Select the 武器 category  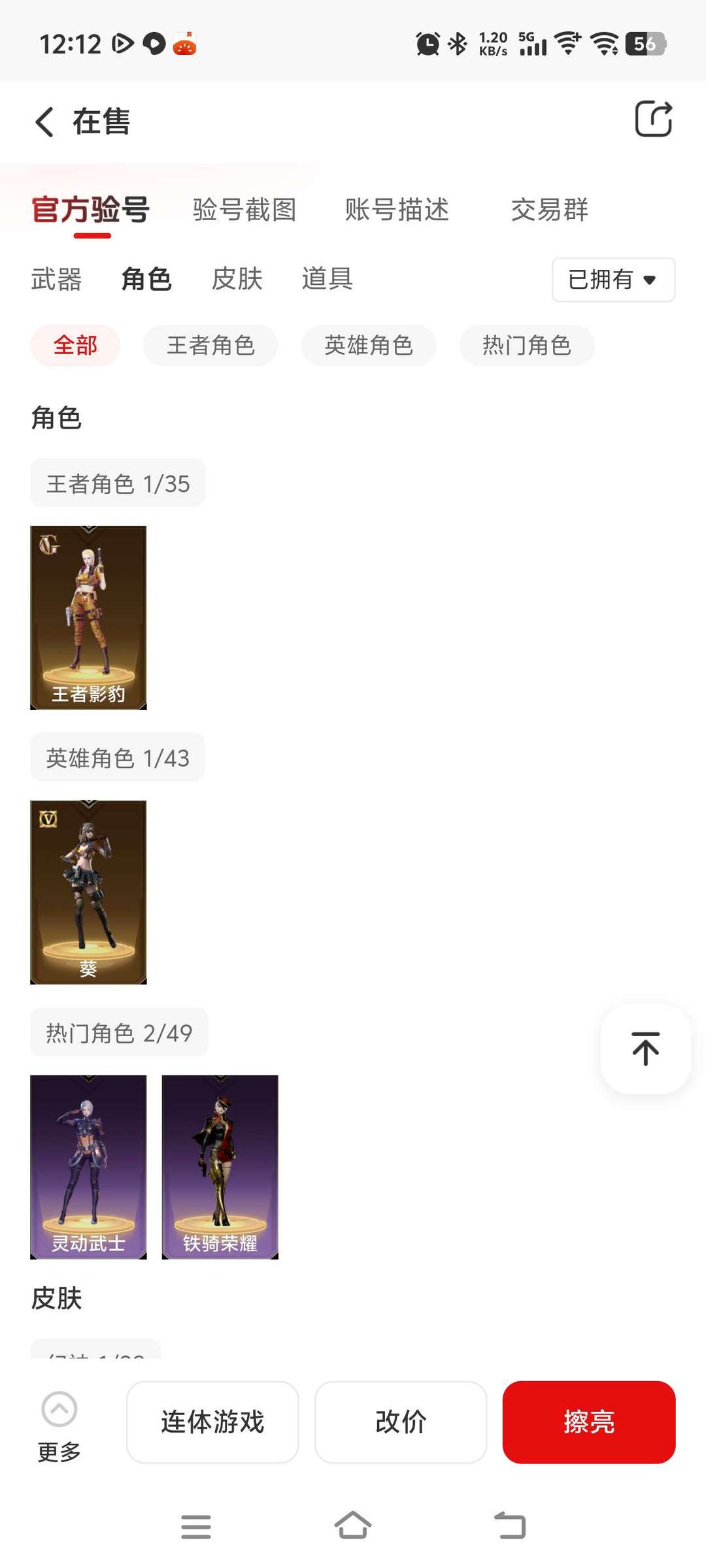pos(56,280)
